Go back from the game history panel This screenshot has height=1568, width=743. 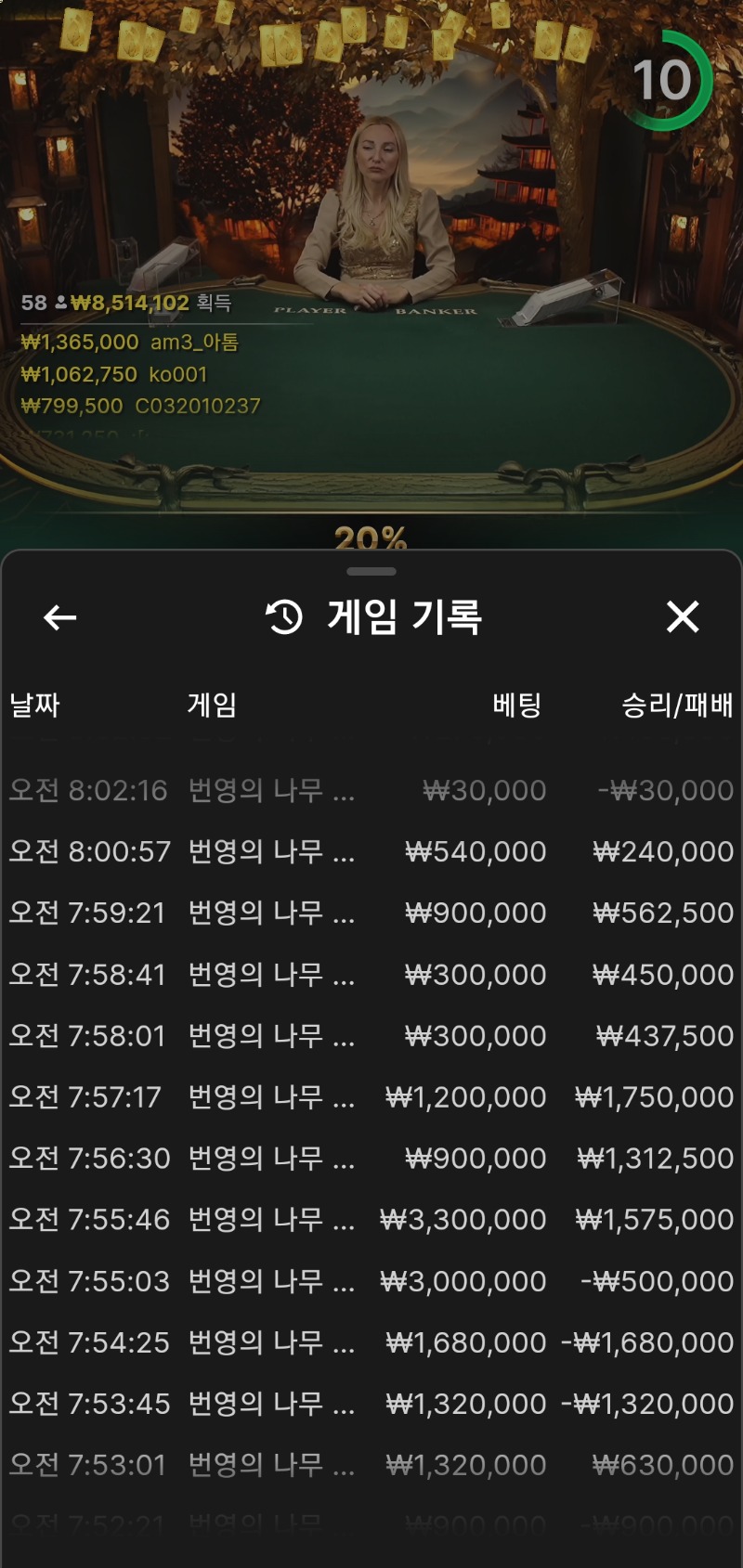[x=60, y=617]
